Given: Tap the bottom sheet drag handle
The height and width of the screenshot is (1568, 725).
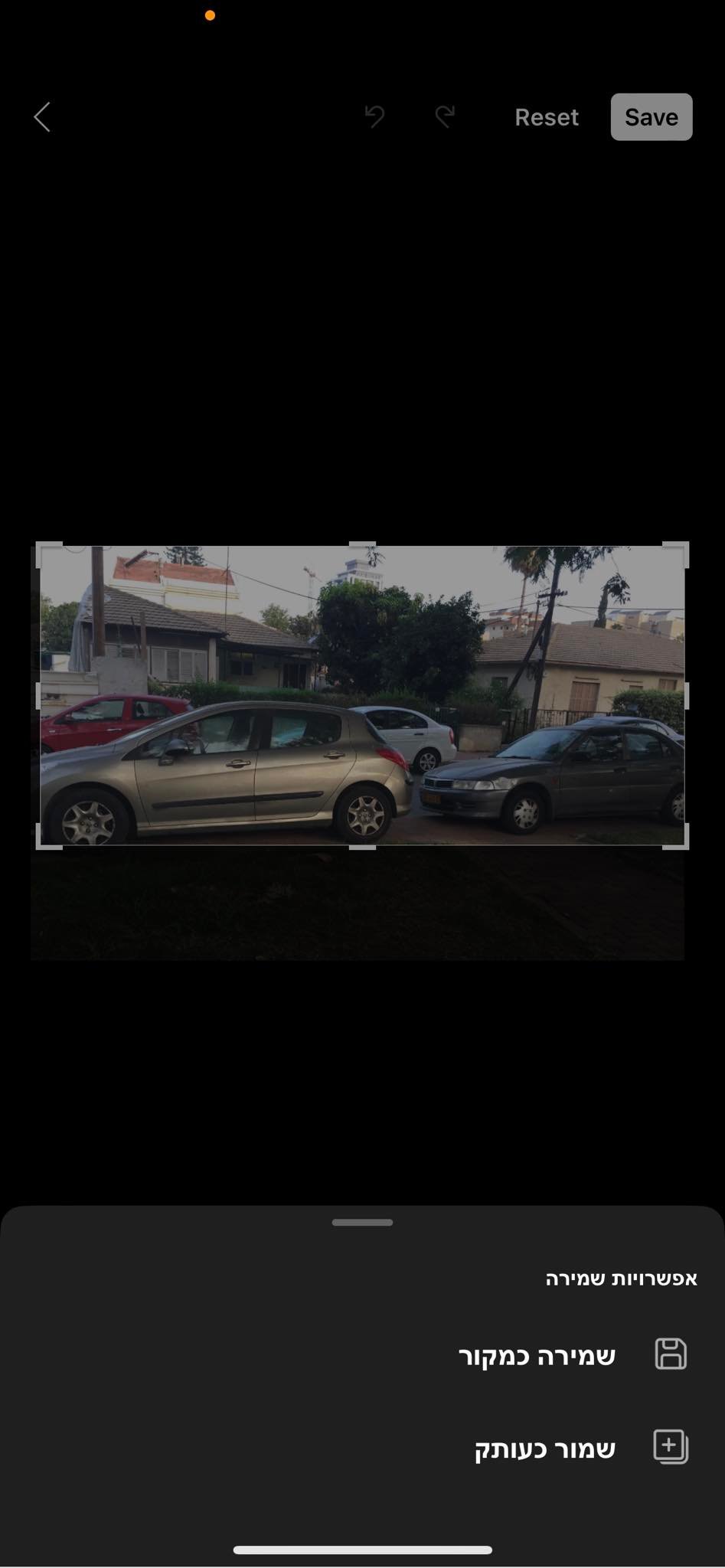Looking at the screenshot, I should 362,1223.
